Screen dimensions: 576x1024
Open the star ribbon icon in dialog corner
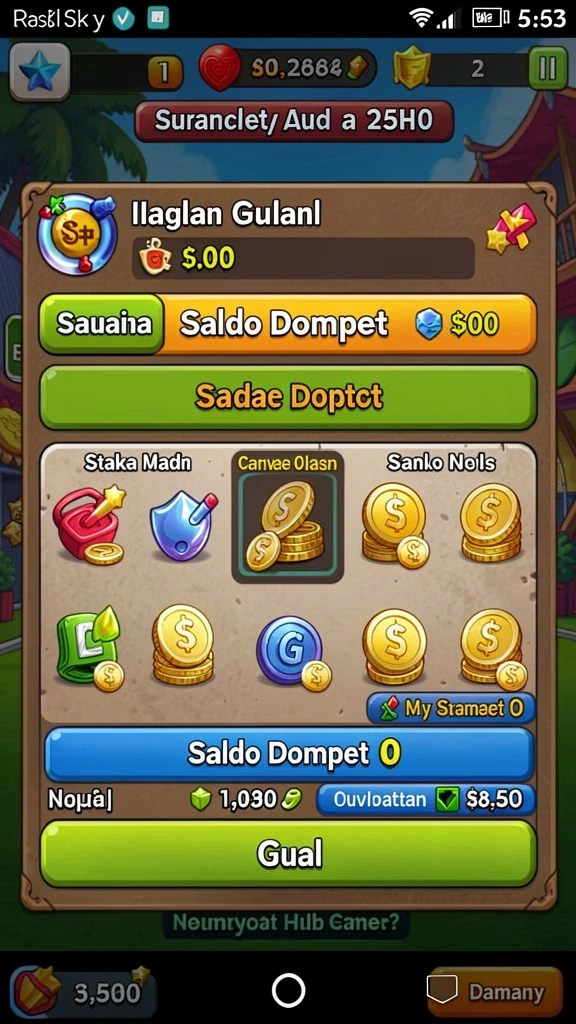tap(512, 230)
